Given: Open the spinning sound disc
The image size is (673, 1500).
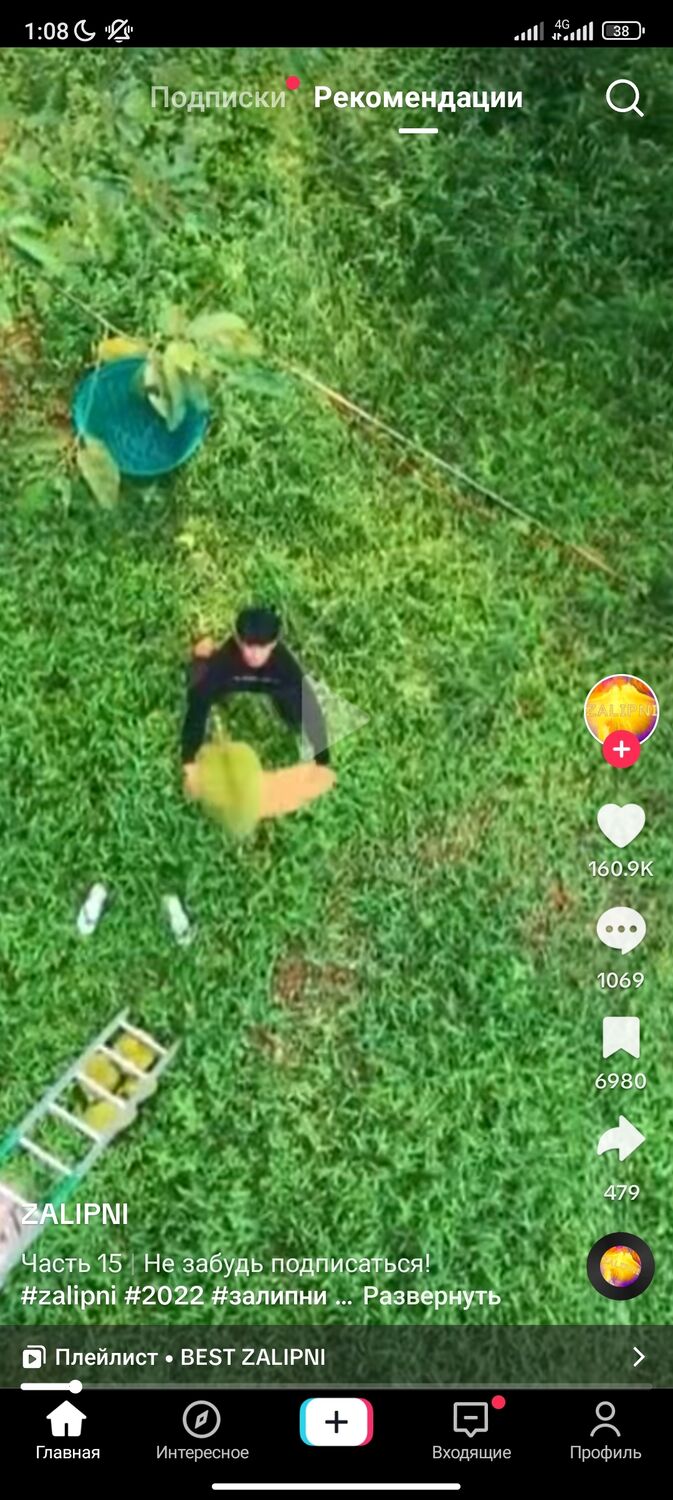Looking at the screenshot, I should [x=620, y=1266].
